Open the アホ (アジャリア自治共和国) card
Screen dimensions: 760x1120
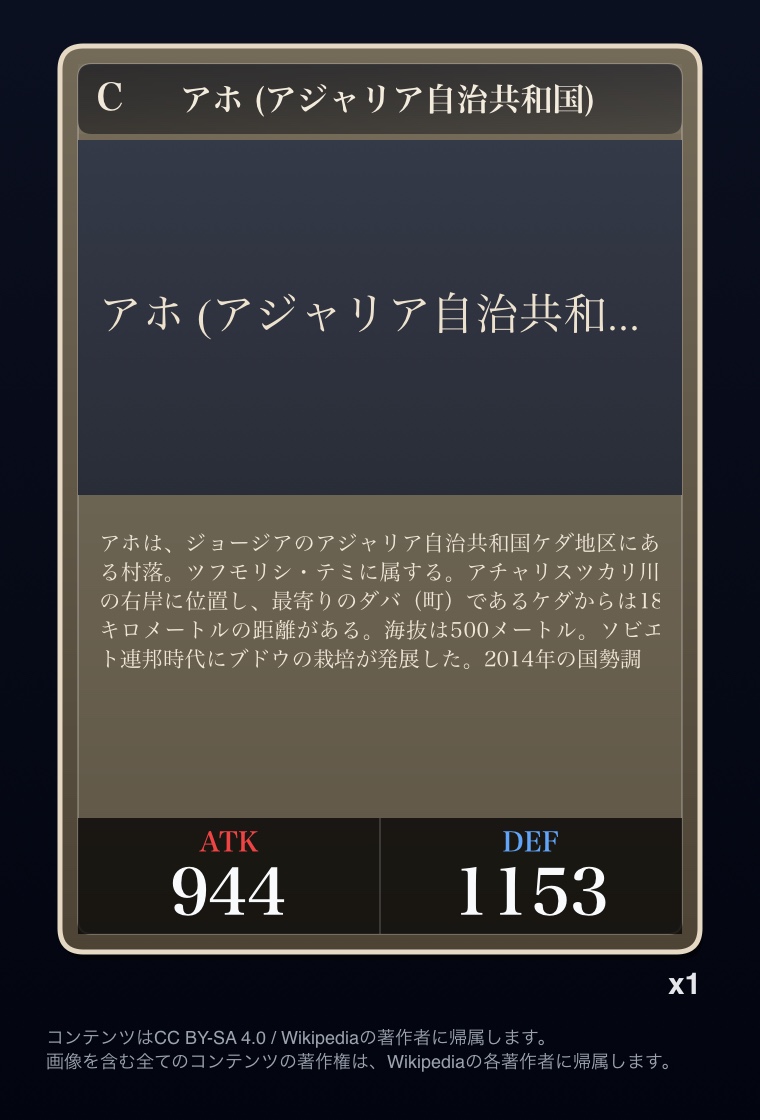point(379,499)
